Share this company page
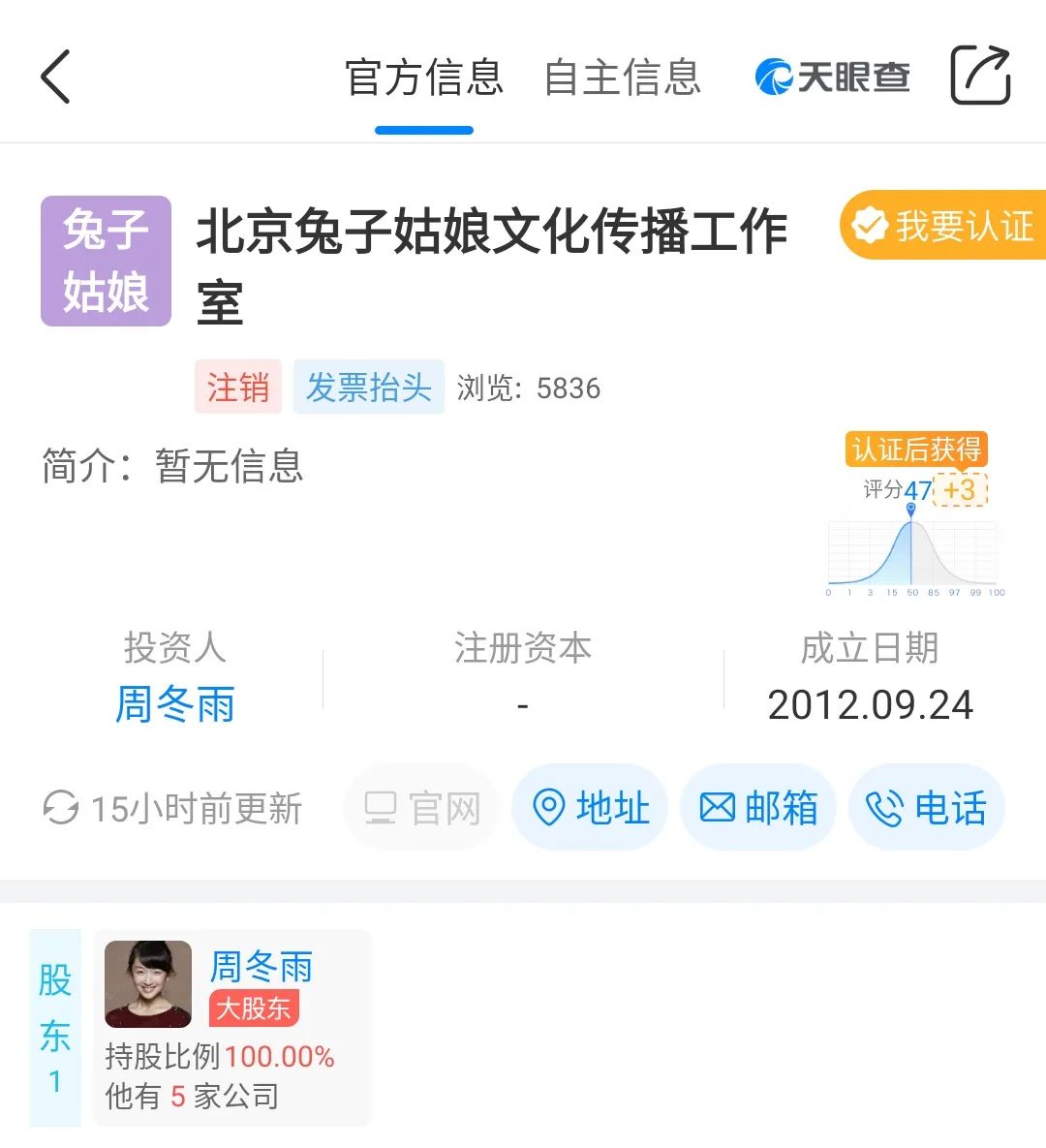The height and width of the screenshot is (1148, 1046). pyautogui.click(x=980, y=76)
